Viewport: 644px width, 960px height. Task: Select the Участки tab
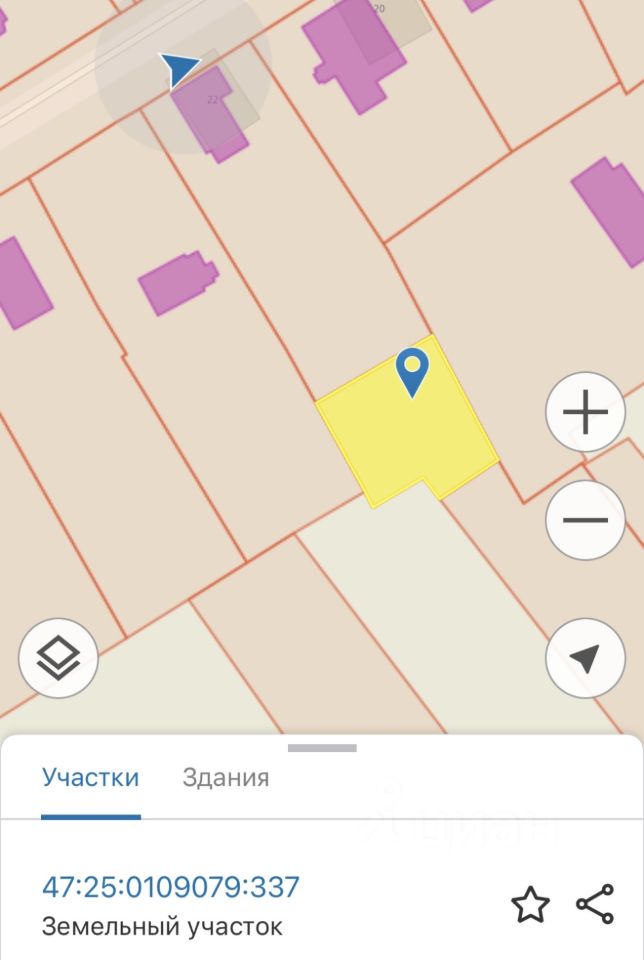click(90, 778)
